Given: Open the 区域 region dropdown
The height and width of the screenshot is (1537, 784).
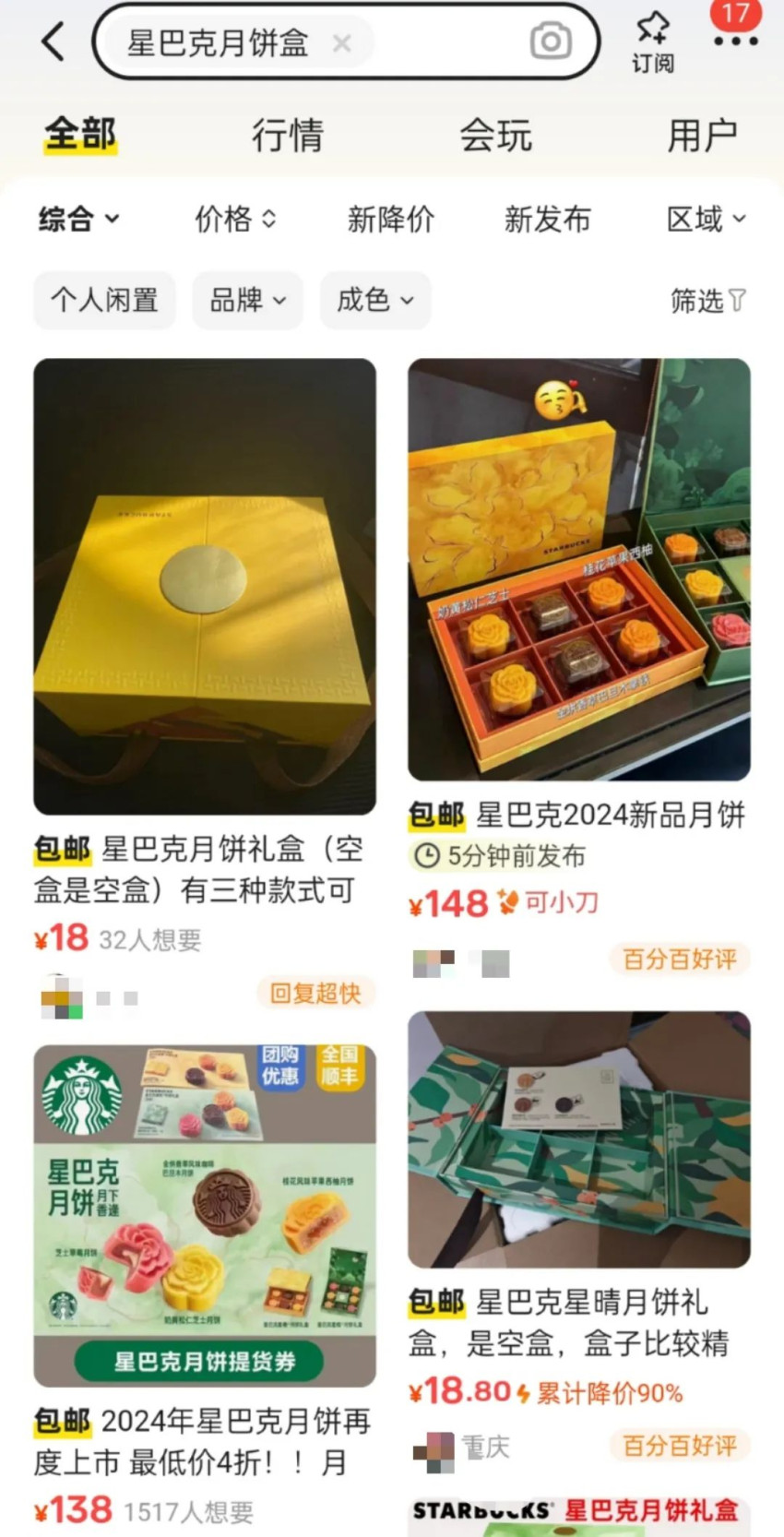Looking at the screenshot, I should pos(706,220).
